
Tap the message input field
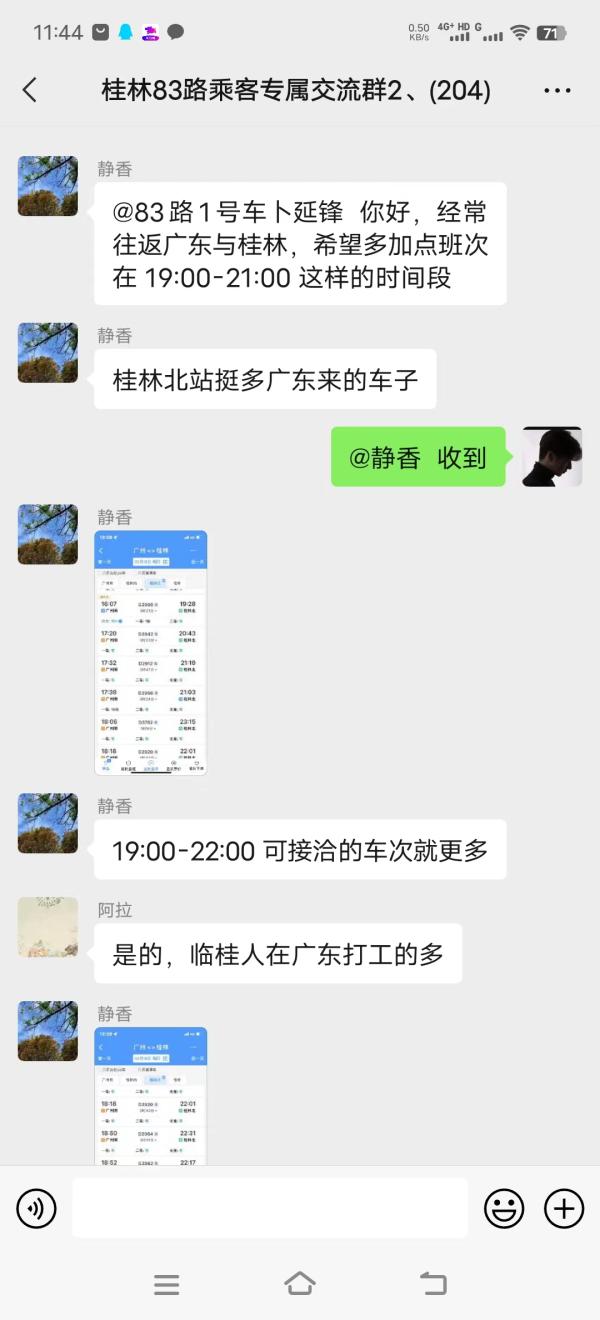(270, 1208)
